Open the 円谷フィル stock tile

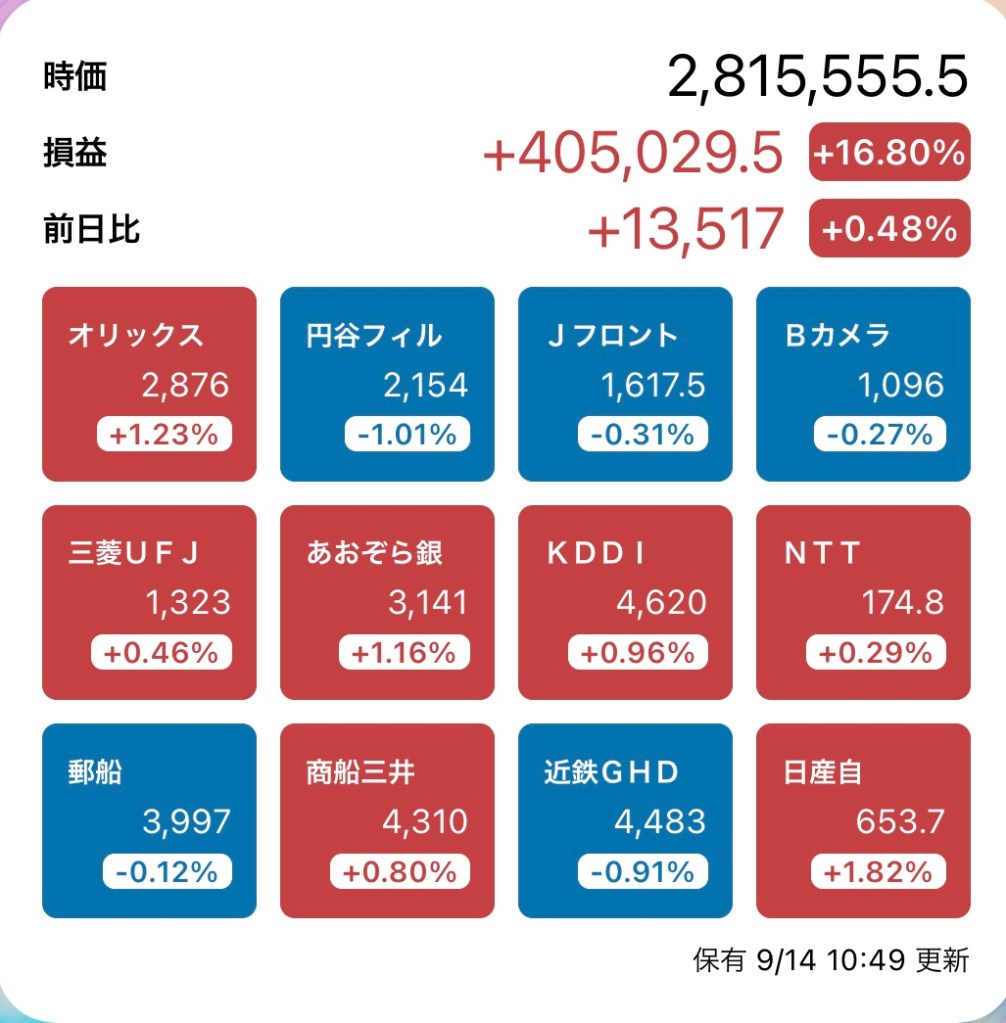click(x=387, y=384)
